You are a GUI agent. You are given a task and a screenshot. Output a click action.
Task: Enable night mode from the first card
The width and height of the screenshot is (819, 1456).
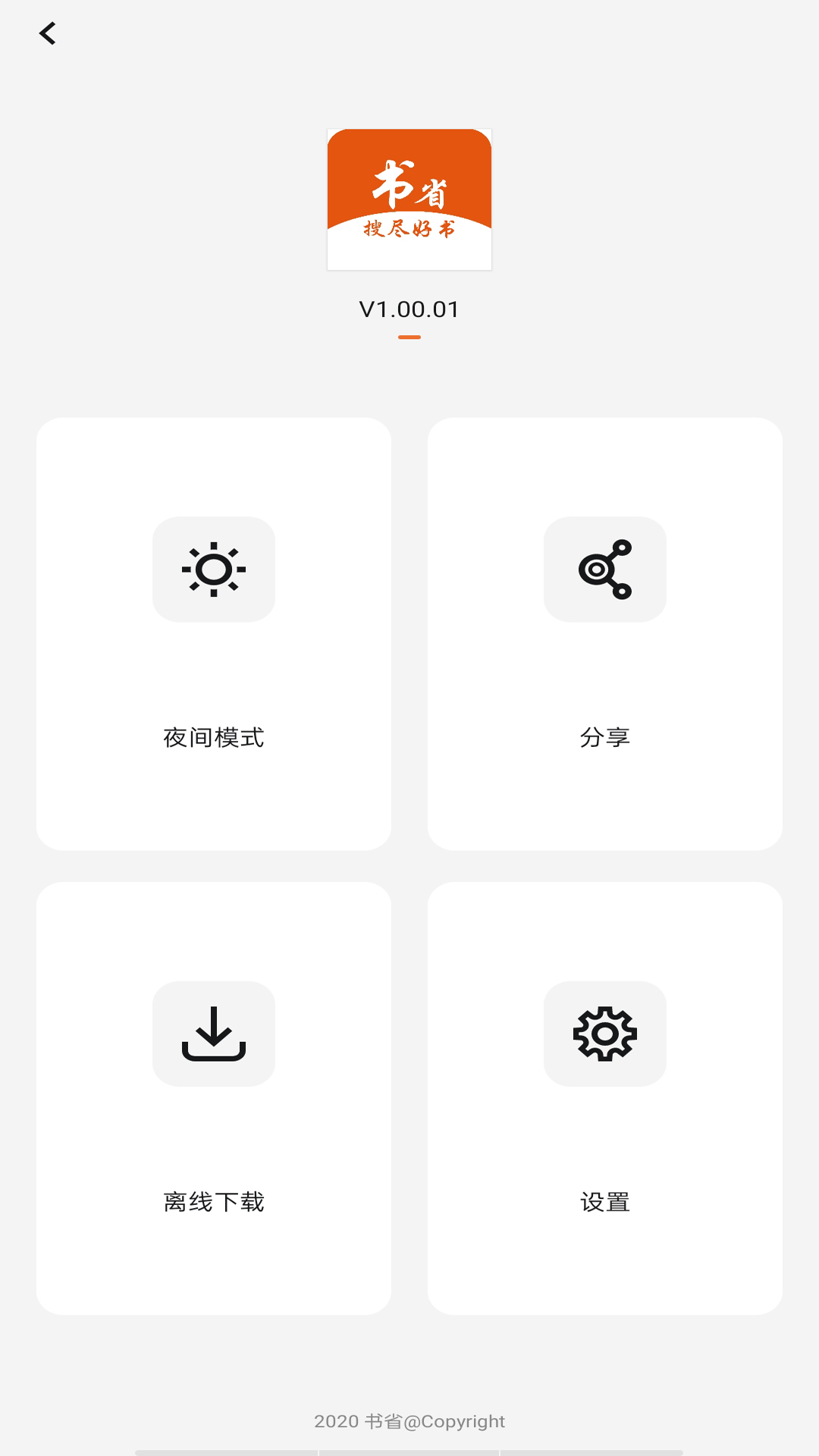(x=214, y=633)
